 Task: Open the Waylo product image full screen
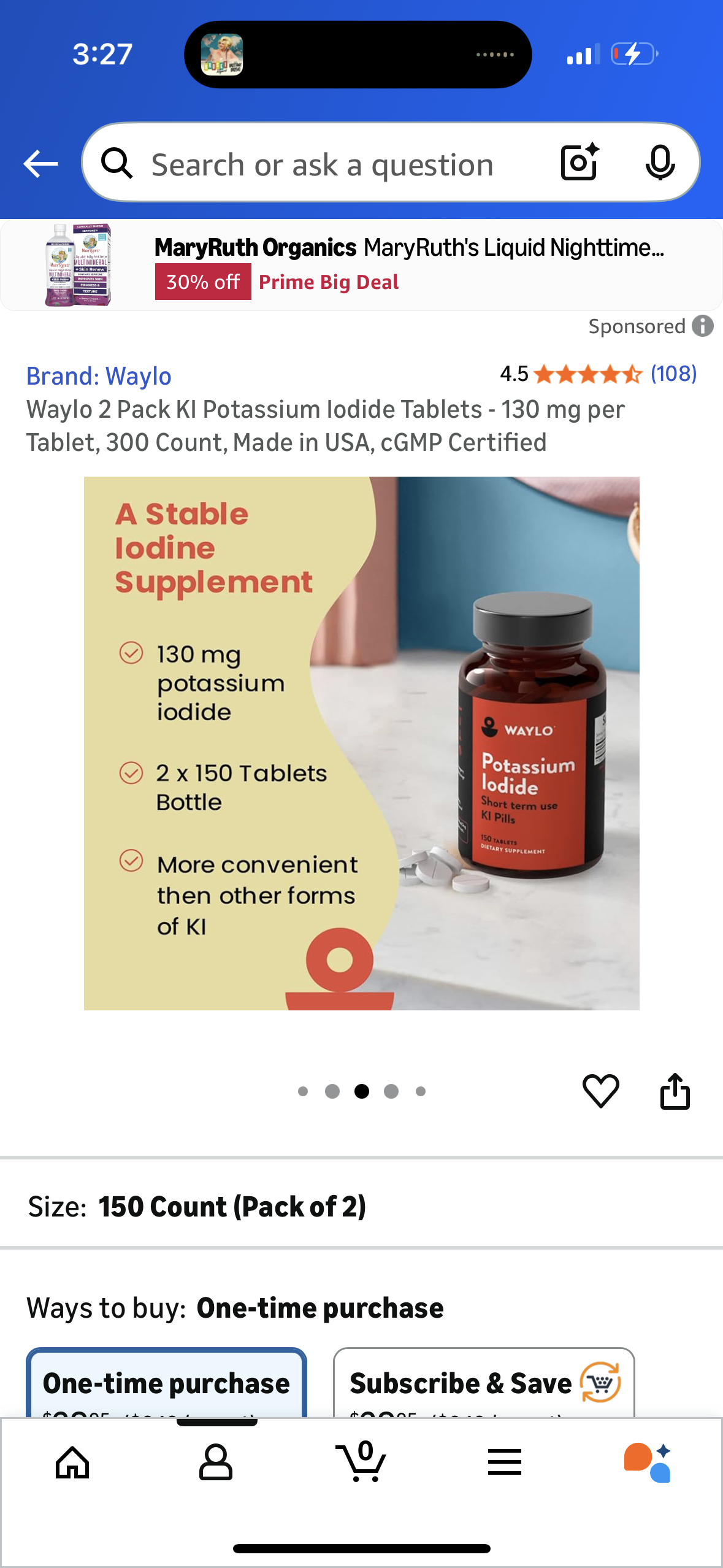(361, 743)
